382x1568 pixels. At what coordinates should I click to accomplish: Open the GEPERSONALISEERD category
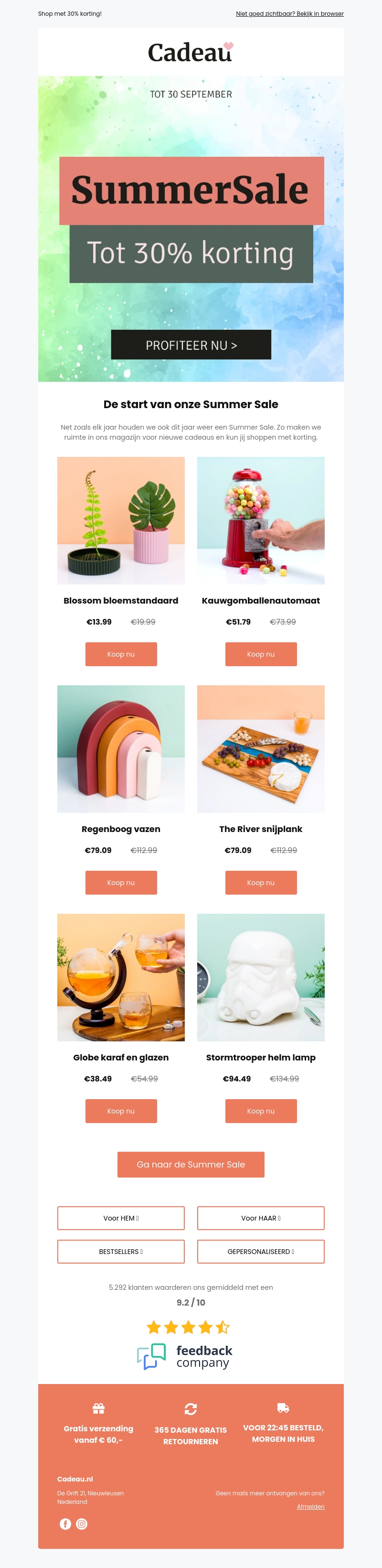[x=260, y=1252]
